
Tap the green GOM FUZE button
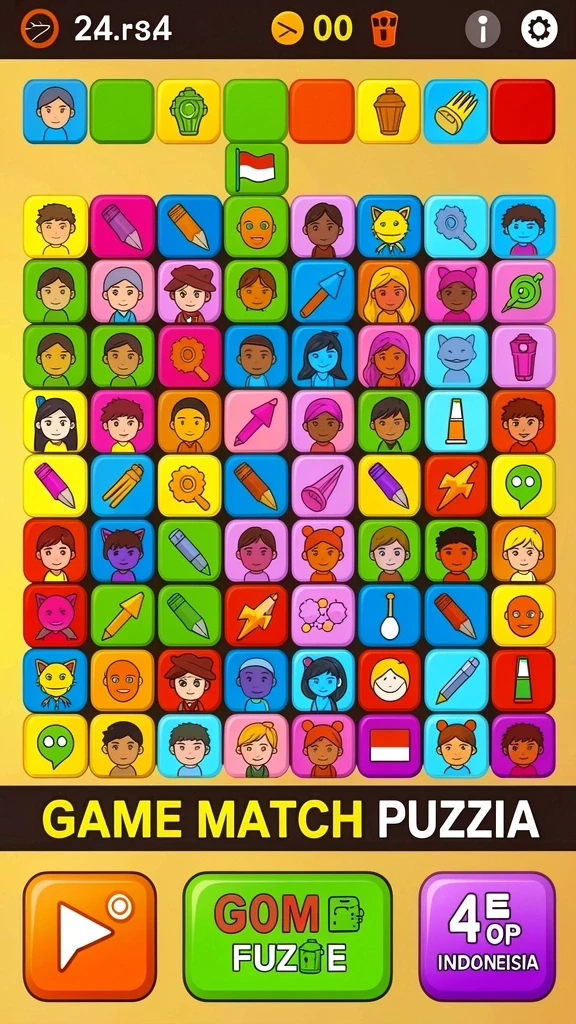(x=287, y=936)
